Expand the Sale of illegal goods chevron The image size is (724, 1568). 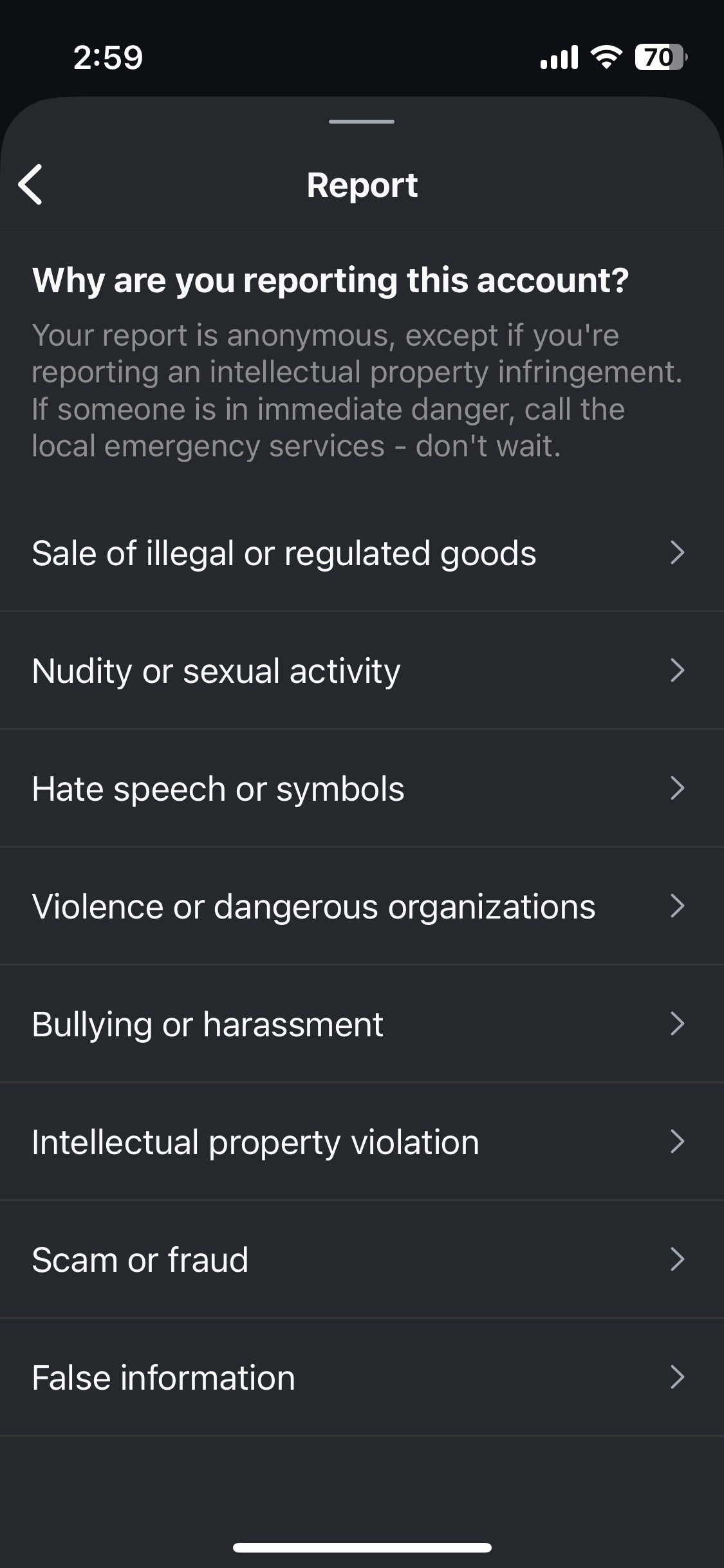coord(677,554)
